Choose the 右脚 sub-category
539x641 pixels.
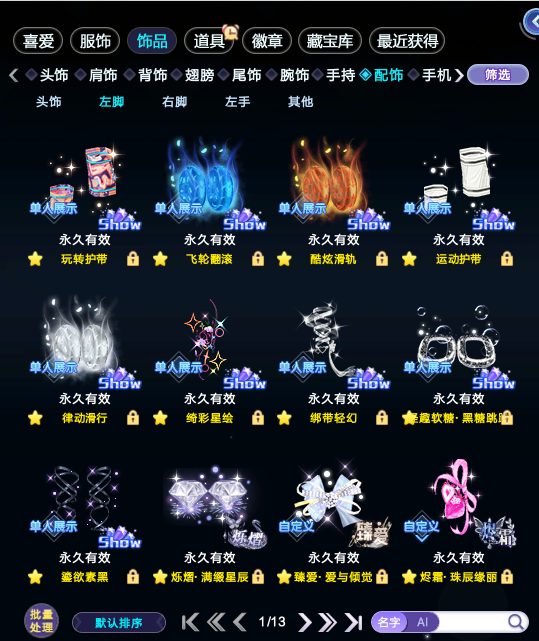[x=175, y=101]
